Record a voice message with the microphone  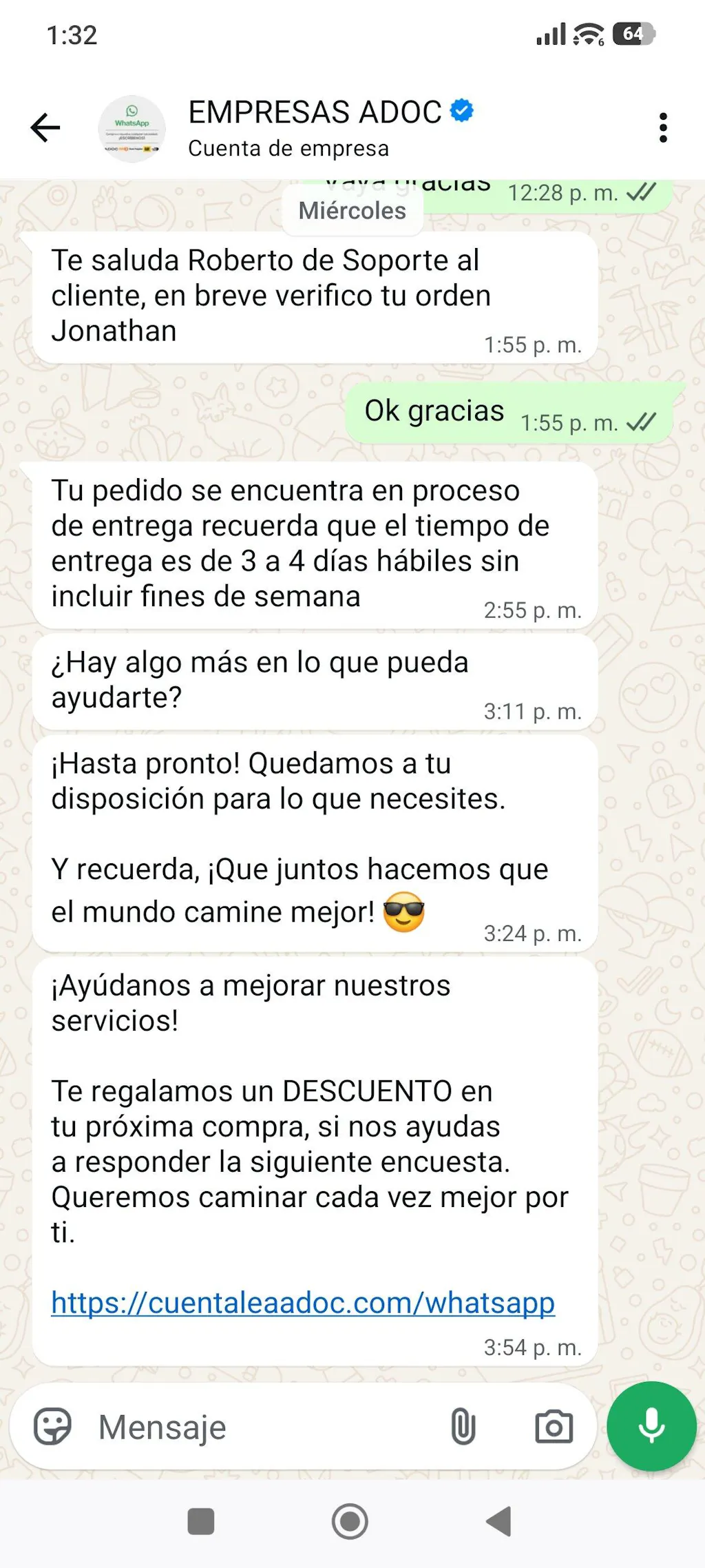click(651, 1426)
